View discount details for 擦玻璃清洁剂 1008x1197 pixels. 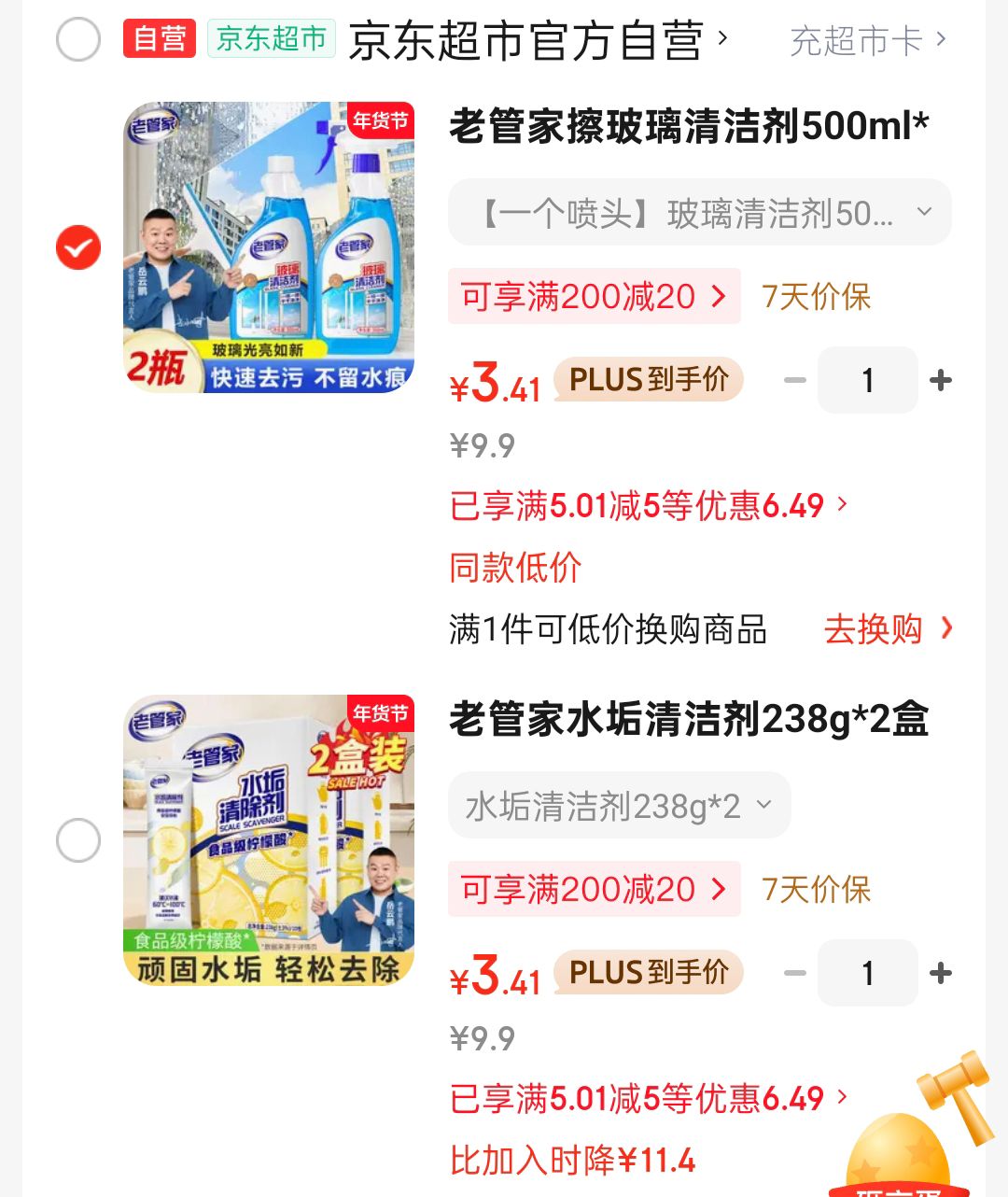649,506
